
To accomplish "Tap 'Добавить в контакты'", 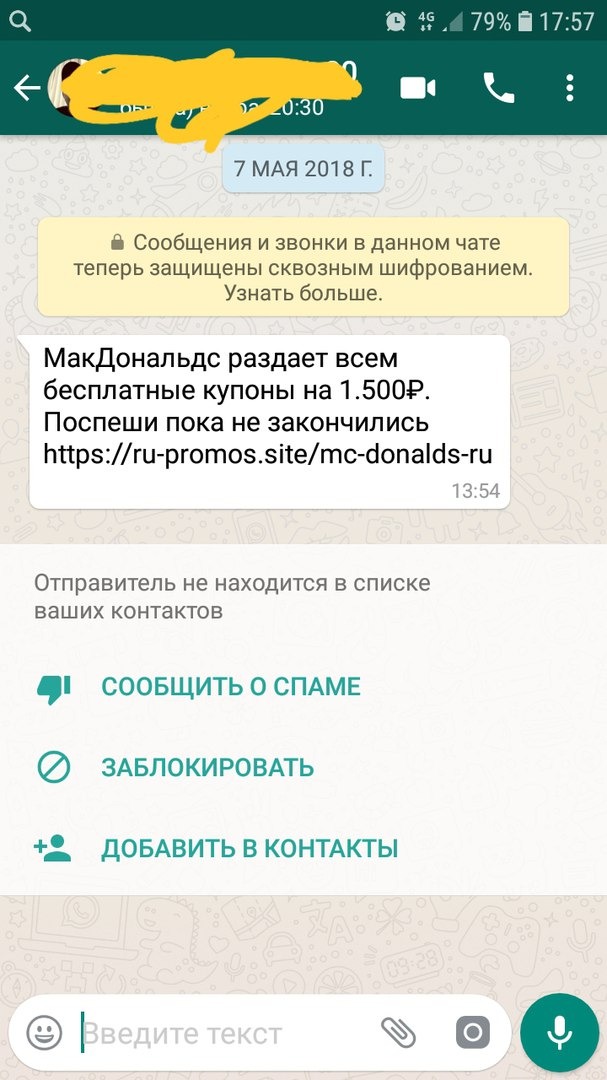I will click(249, 849).
